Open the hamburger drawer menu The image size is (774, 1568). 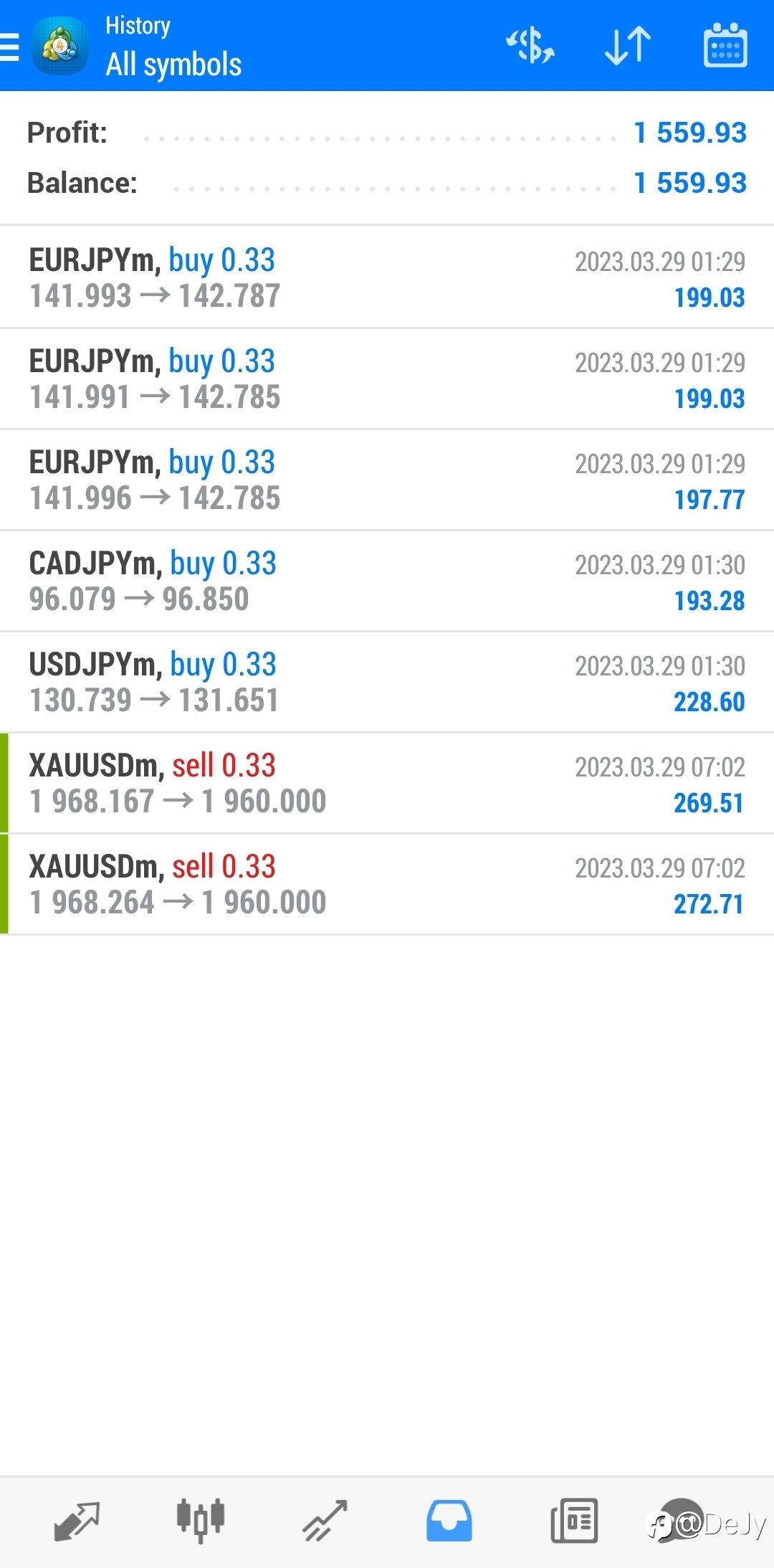(x=9, y=47)
